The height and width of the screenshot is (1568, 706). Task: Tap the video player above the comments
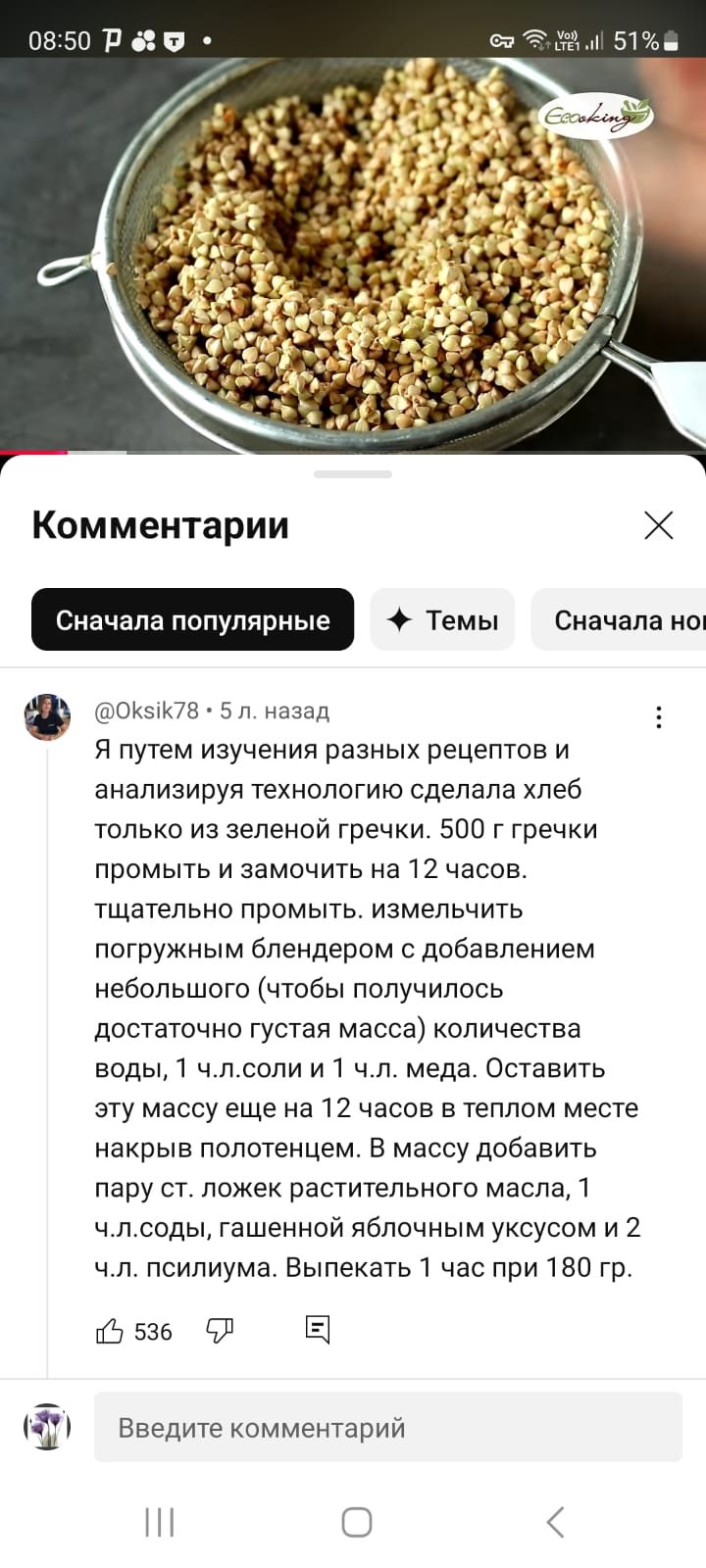[x=353, y=255]
